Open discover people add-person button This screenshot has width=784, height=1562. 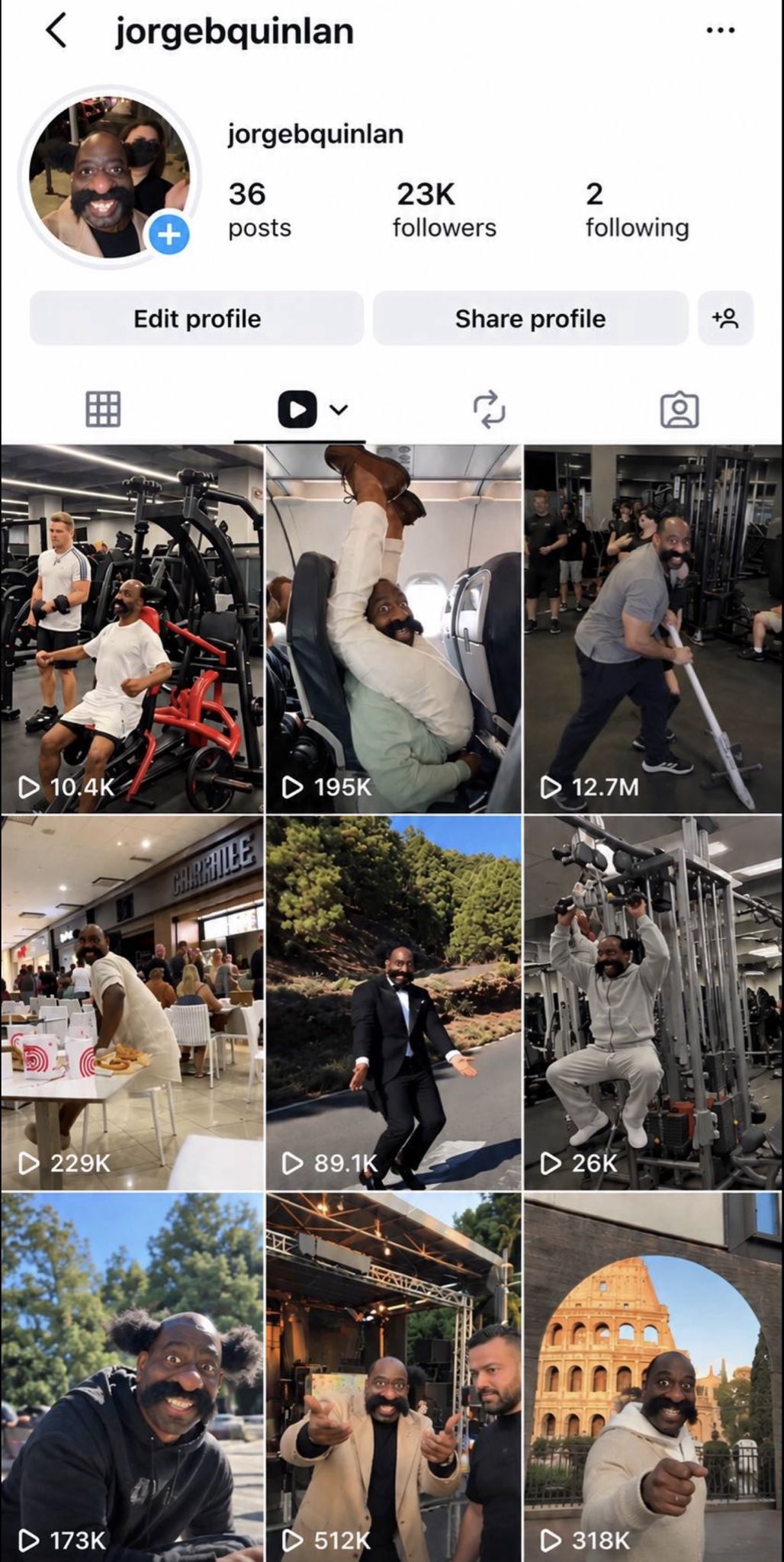click(x=725, y=318)
